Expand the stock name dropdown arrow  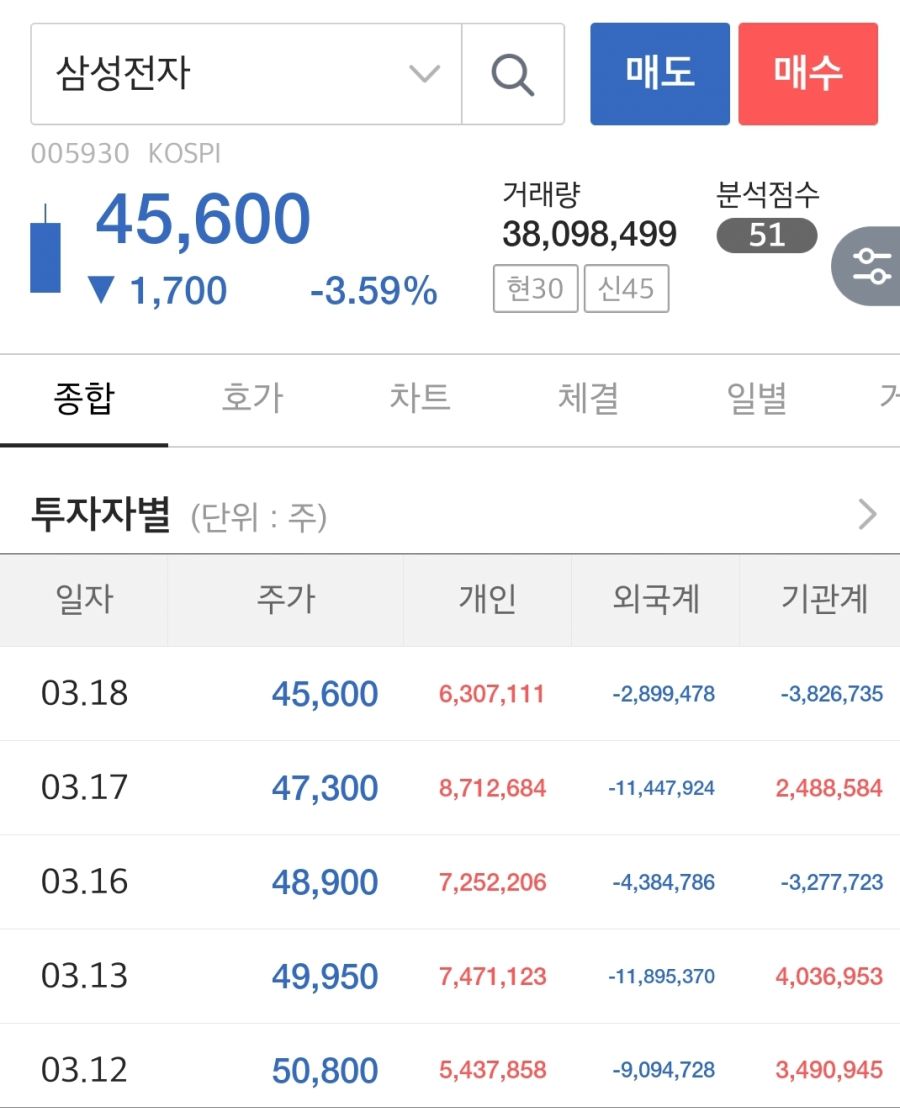click(423, 73)
